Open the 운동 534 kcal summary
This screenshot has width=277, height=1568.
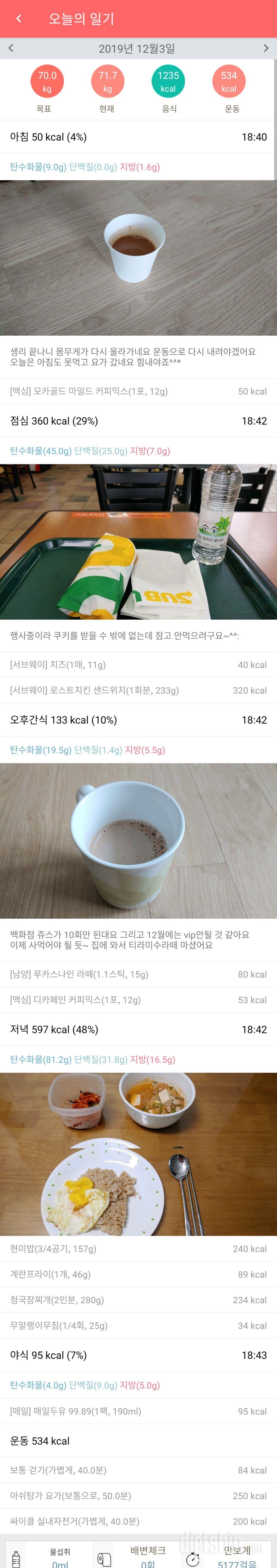point(229,82)
